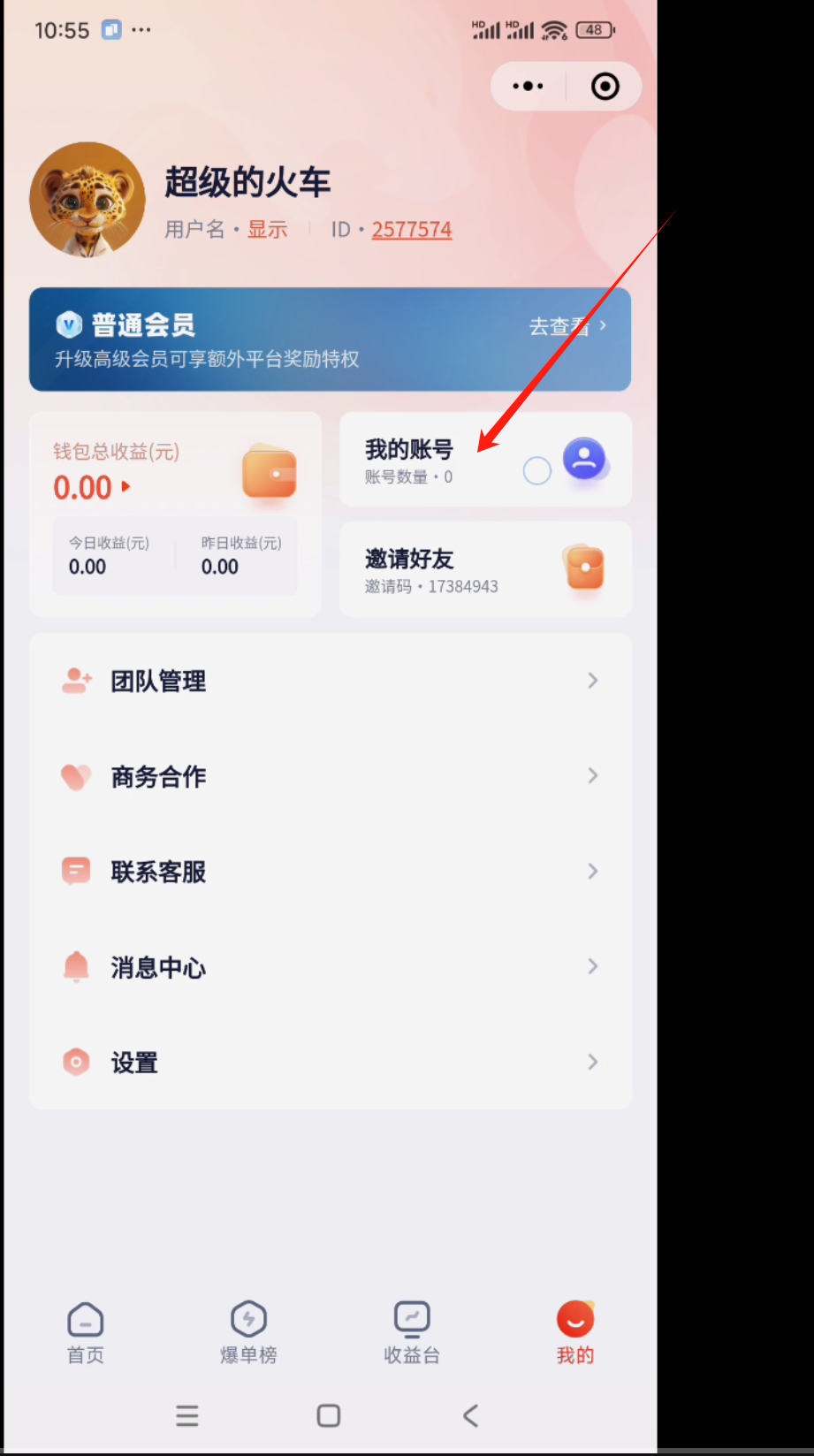Switch to the 首页 home tab
The image size is (814, 1456).
(86, 1332)
